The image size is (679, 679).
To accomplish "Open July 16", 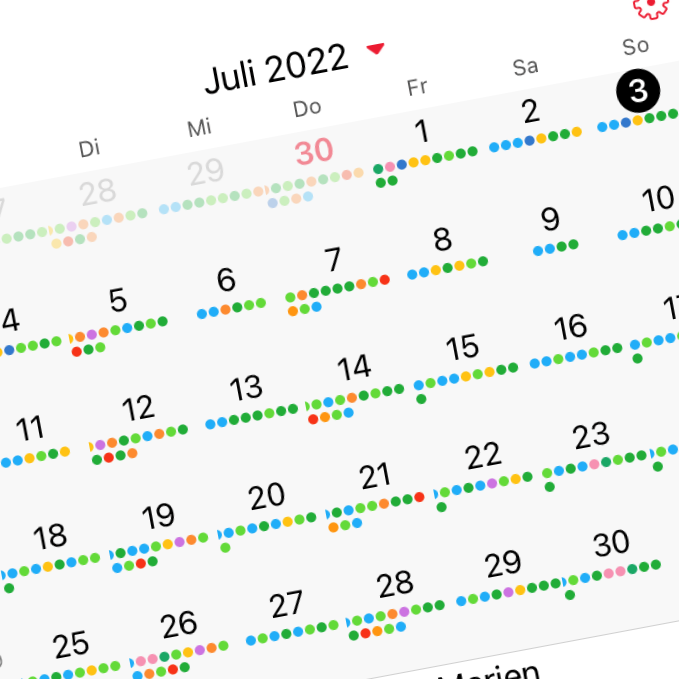I will click(570, 327).
